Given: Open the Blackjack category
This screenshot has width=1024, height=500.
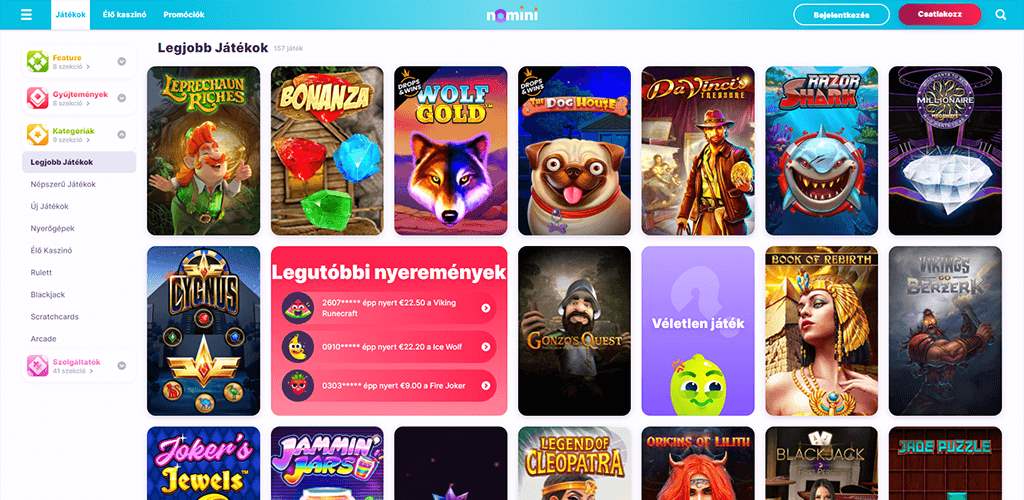Looking at the screenshot, I should tap(48, 294).
